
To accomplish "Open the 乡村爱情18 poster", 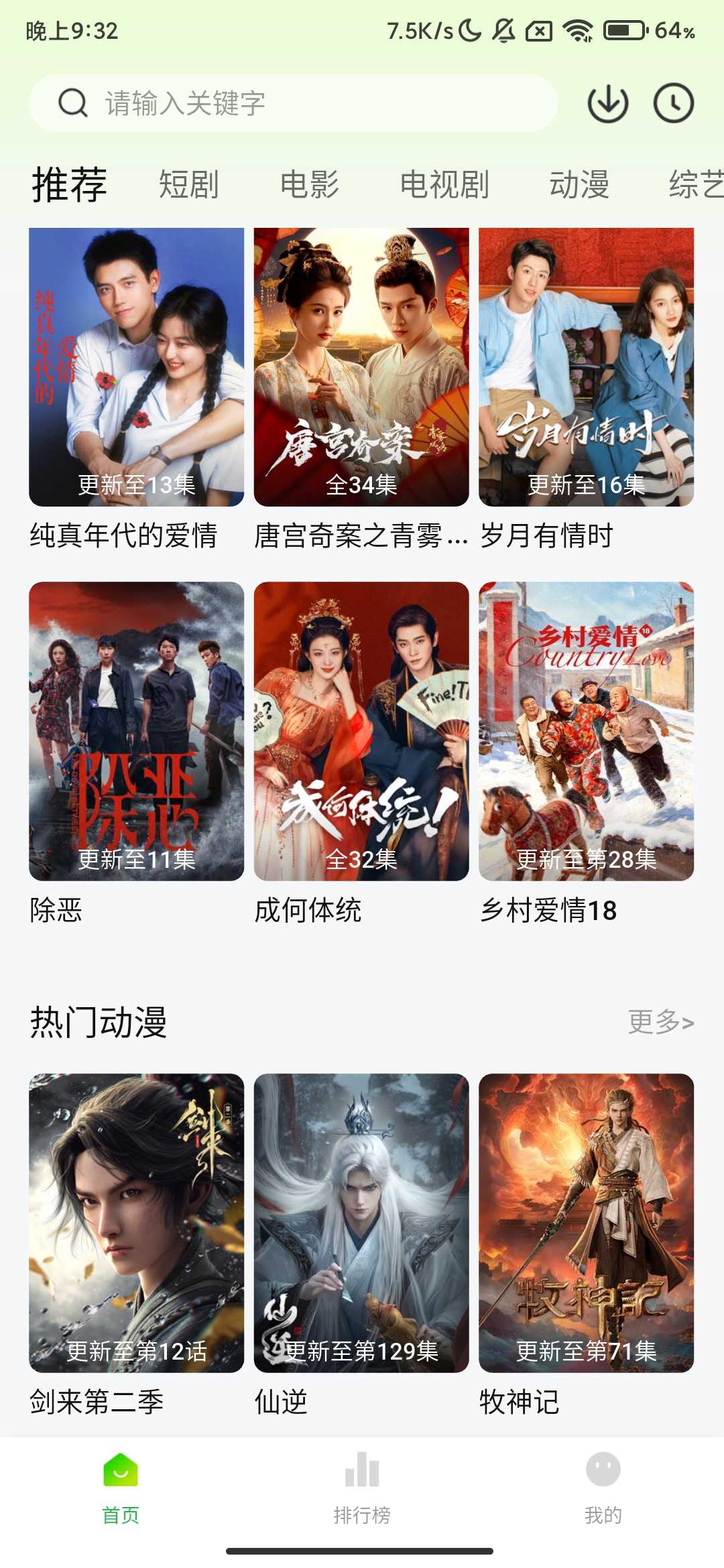I will pyautogui.click(x=587, y=730).
